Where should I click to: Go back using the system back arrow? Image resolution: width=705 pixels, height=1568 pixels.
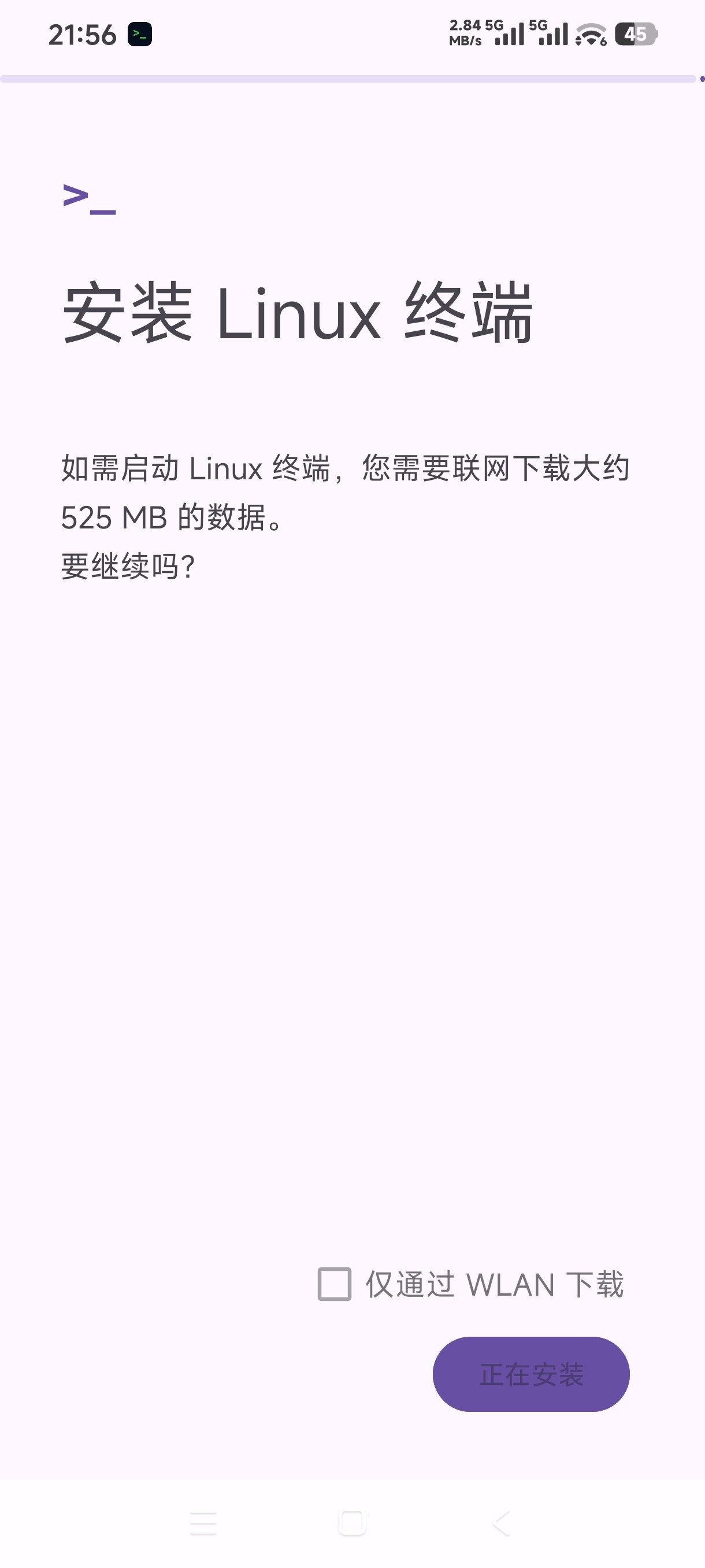point(501,1523)
